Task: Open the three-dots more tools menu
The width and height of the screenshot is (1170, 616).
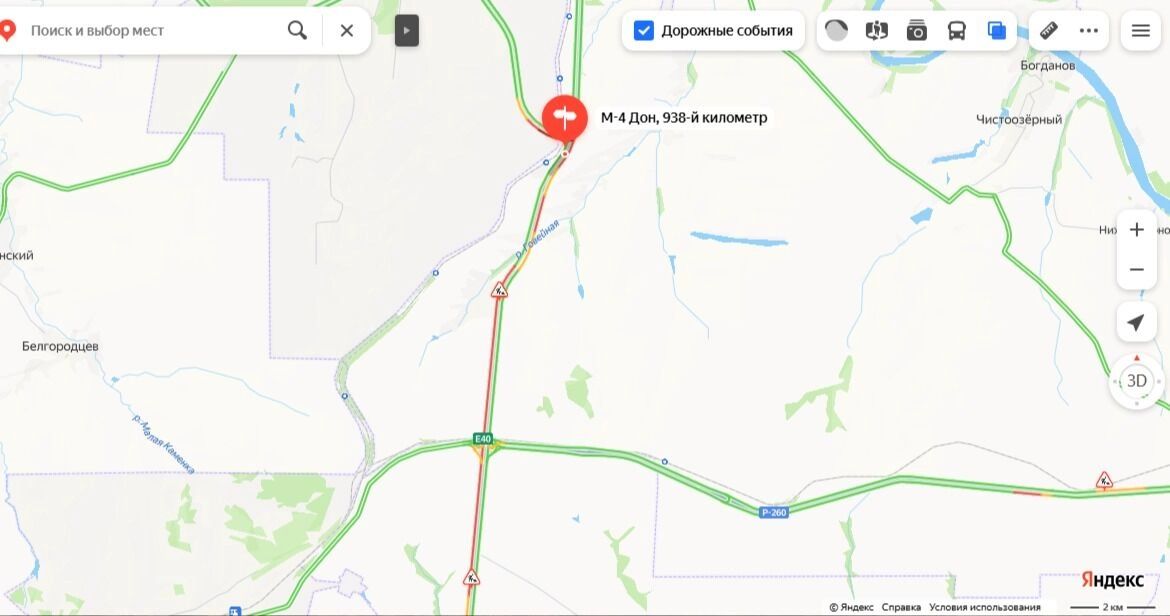Action: pos(1089,30)
